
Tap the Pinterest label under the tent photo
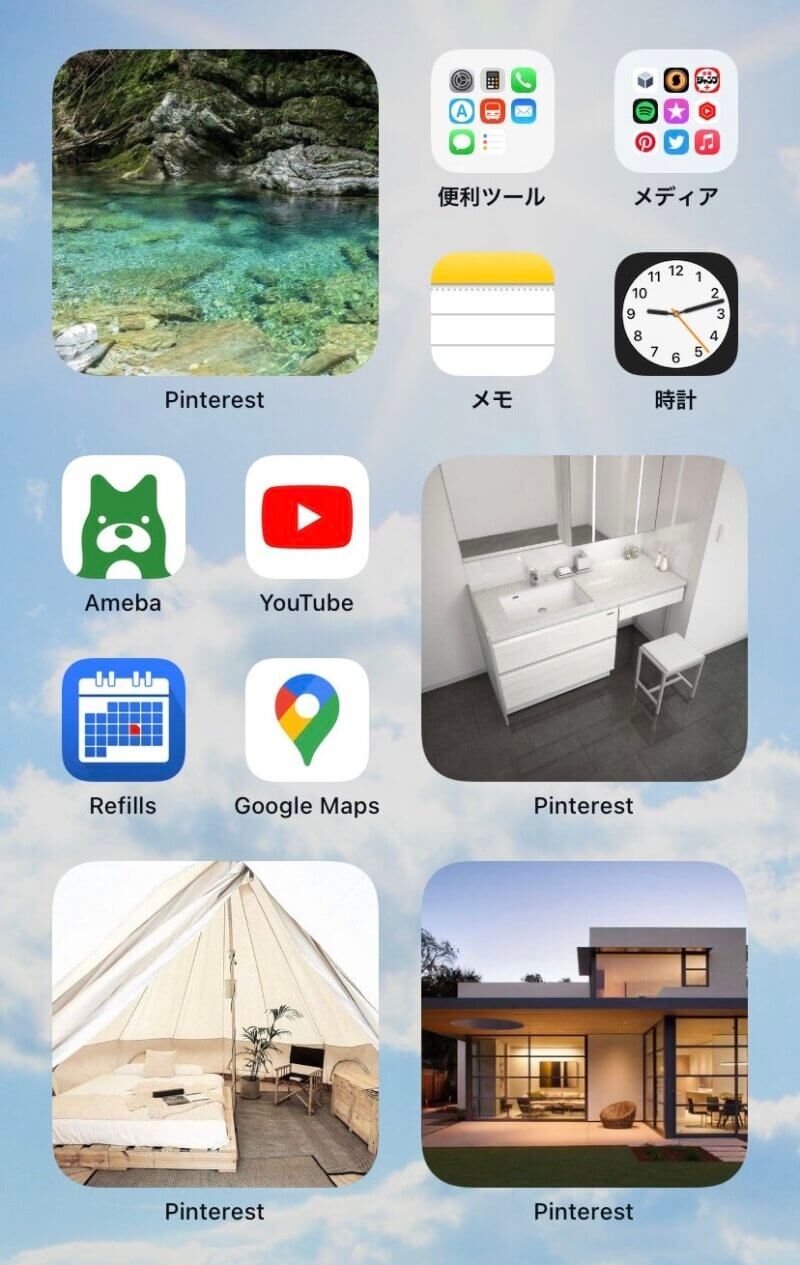pyautogui.click(x=213, y=1211)
